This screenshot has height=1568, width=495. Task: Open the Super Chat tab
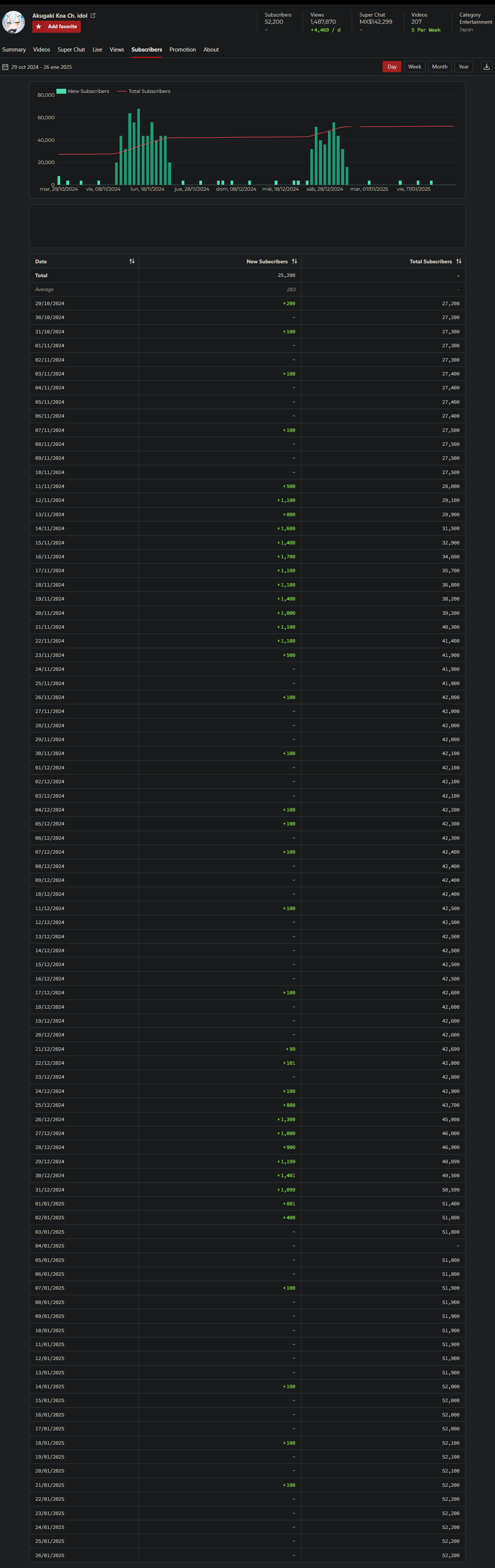71,50
